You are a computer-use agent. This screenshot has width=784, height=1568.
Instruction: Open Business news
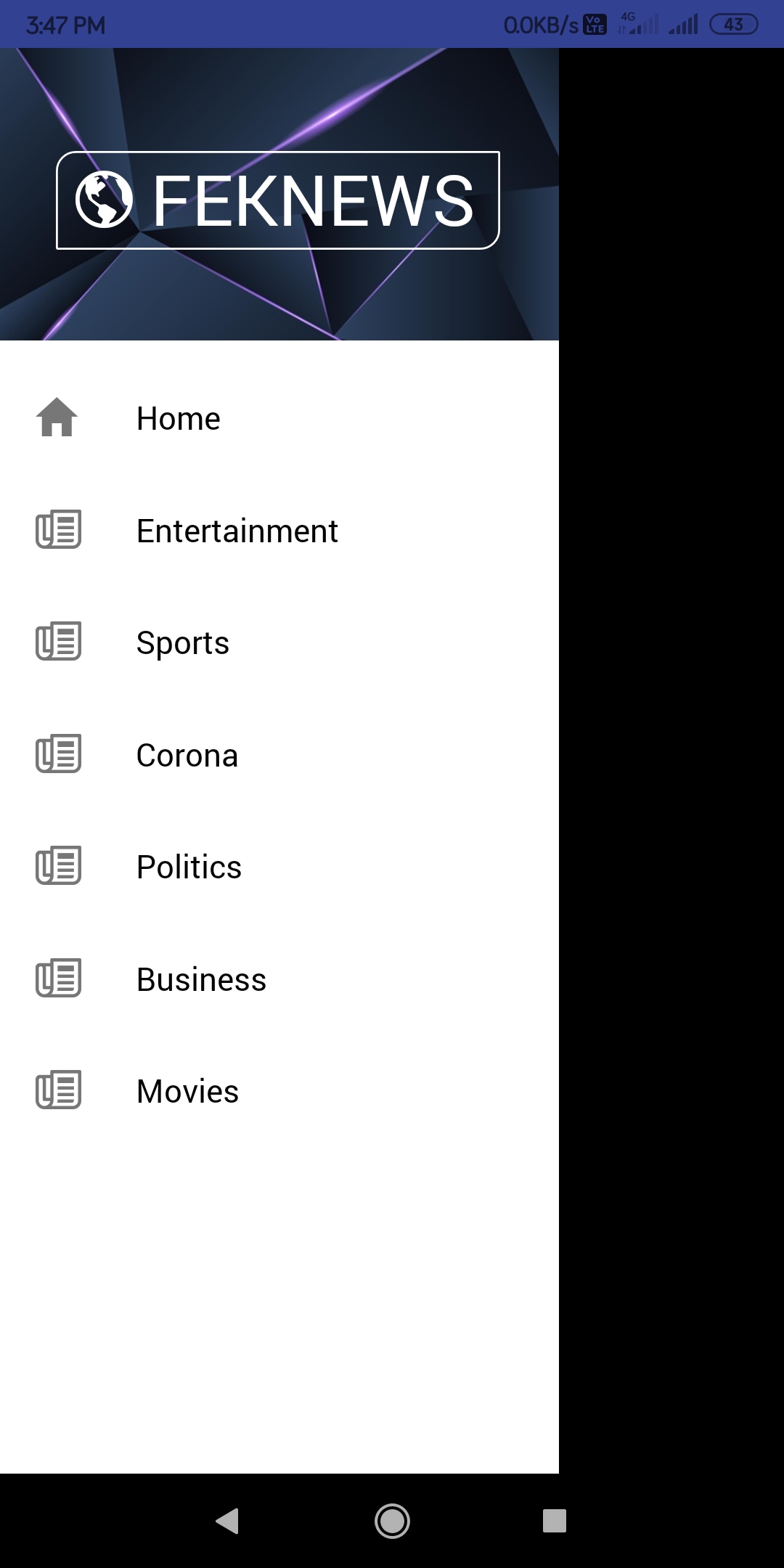click(x=201, y=980)
